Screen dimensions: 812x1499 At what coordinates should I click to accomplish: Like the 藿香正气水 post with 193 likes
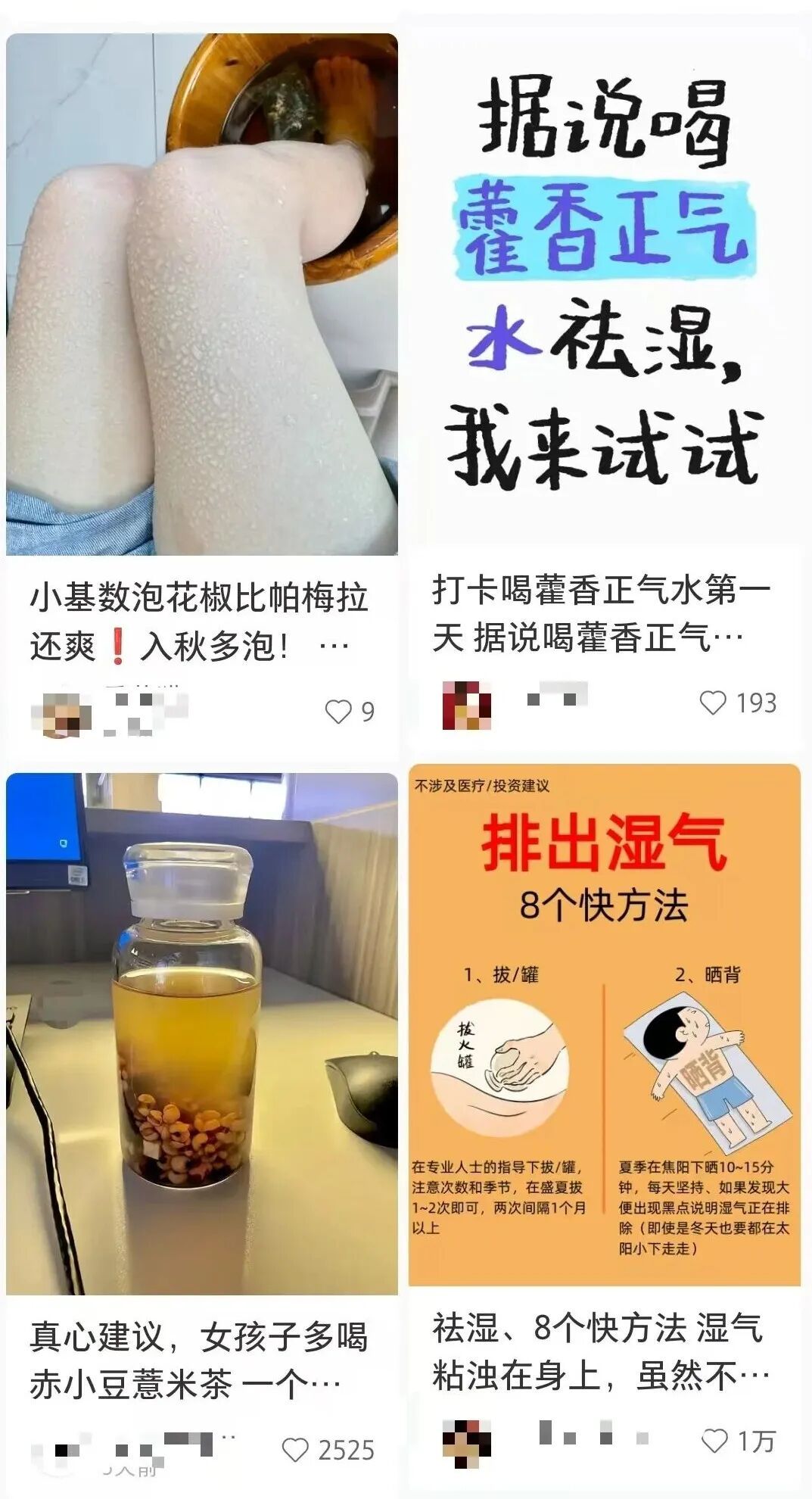pos(713,703)
